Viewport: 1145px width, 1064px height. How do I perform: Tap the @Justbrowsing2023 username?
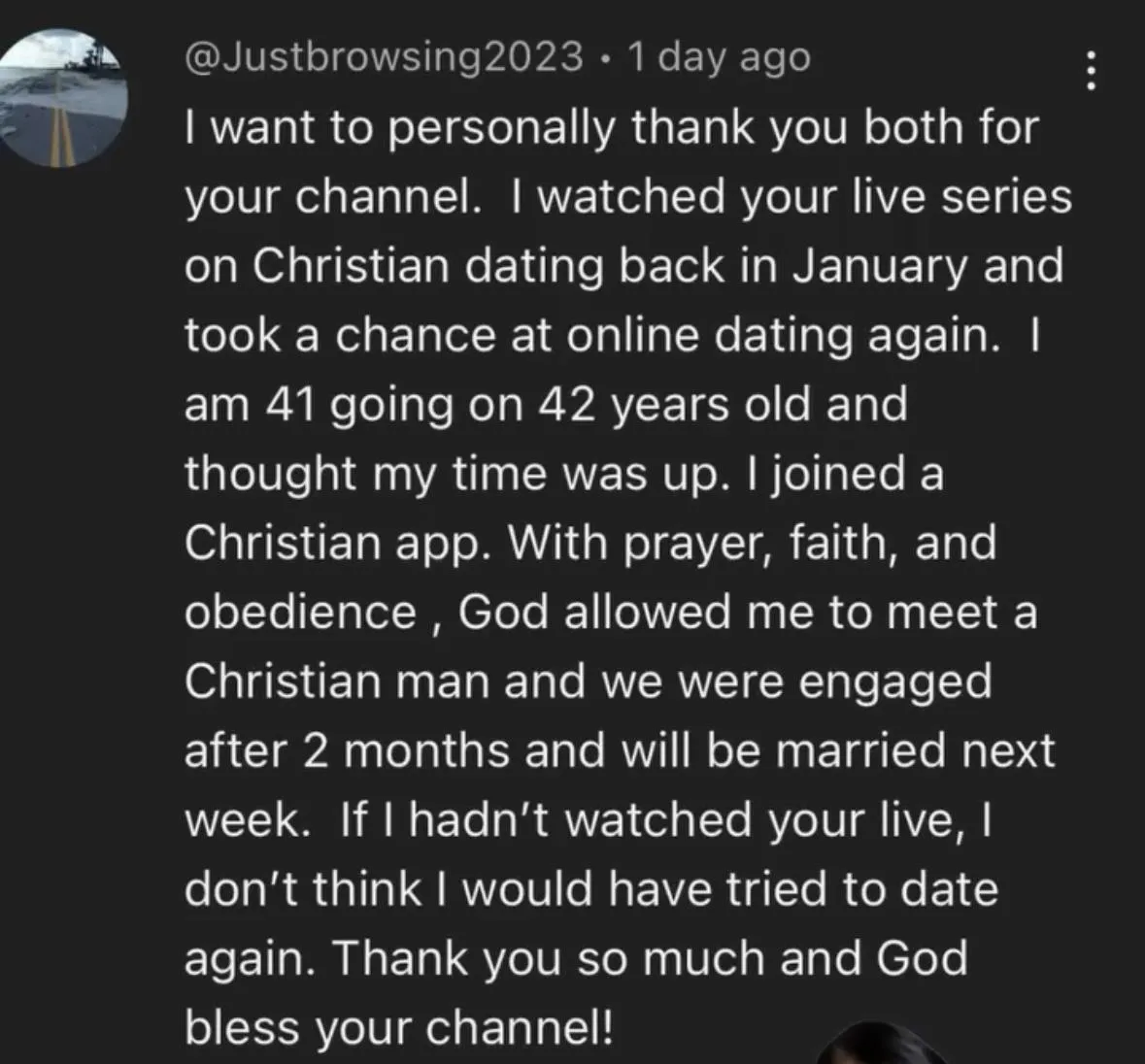pyautogui.click(x=384, y=57)
